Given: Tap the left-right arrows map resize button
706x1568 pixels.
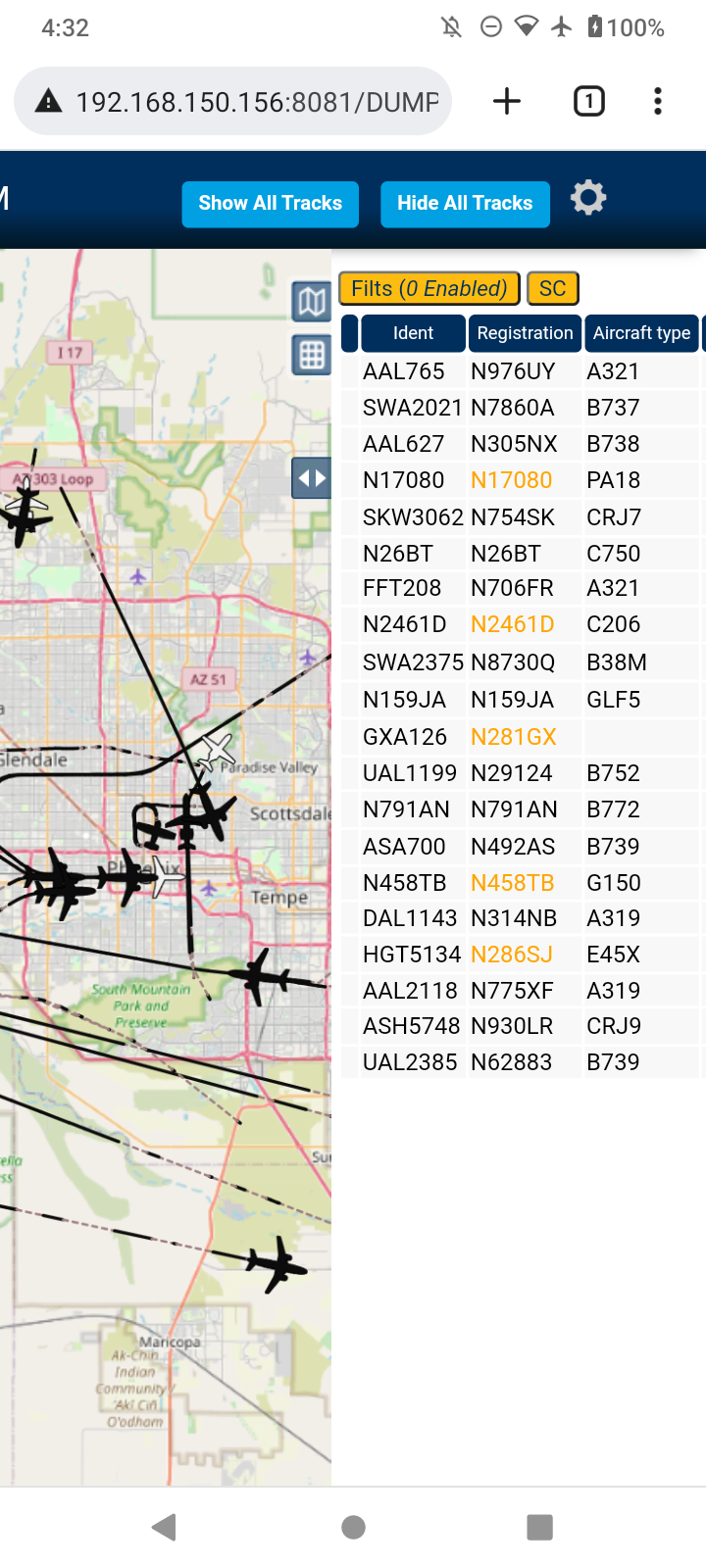Looking at the screenshot, I should click(312, 478).
